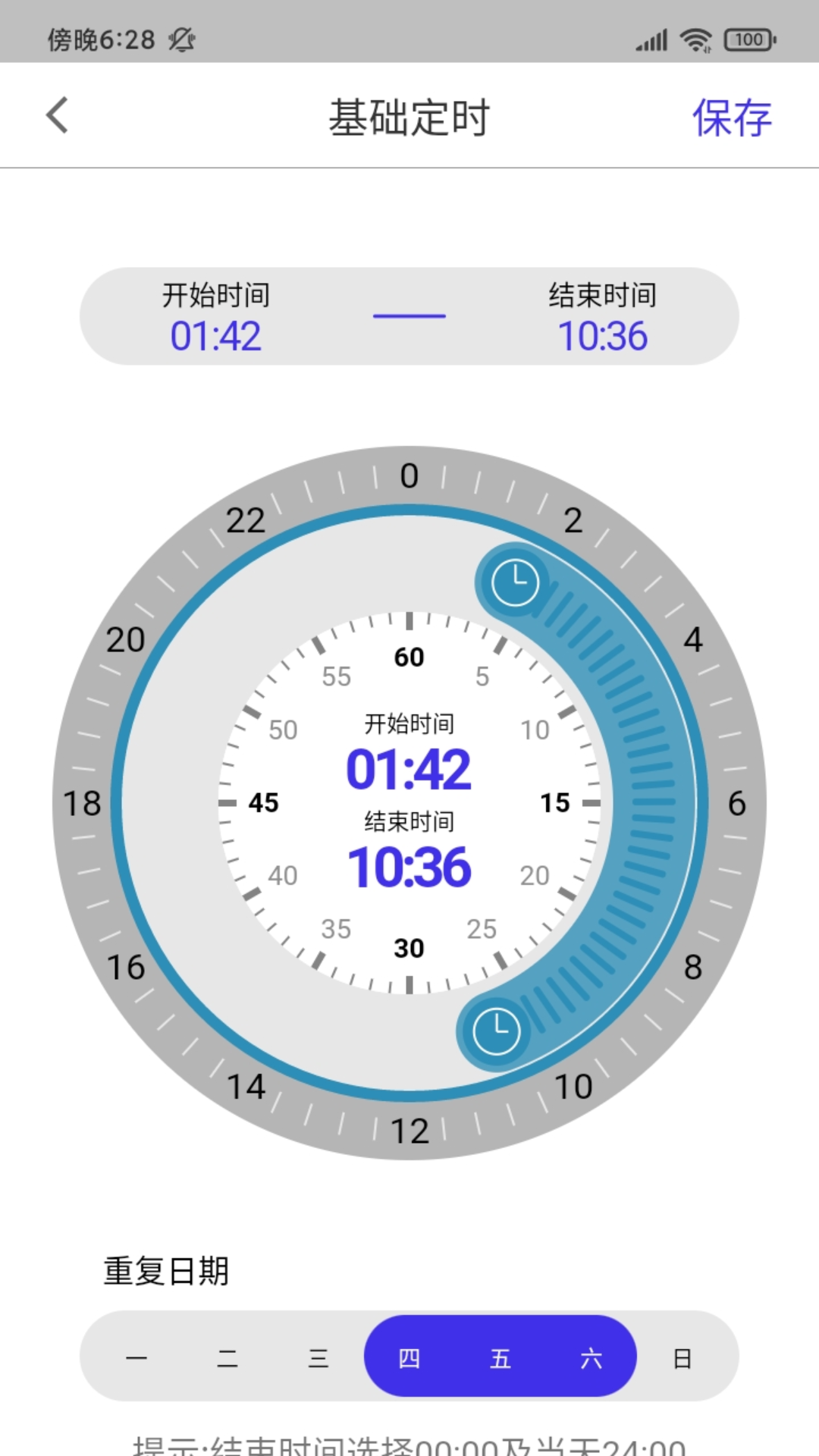Viewport: 819px width, 1456px height.
Task: Tap the start-time clock handle on the dial
Action: click(515, 582)
